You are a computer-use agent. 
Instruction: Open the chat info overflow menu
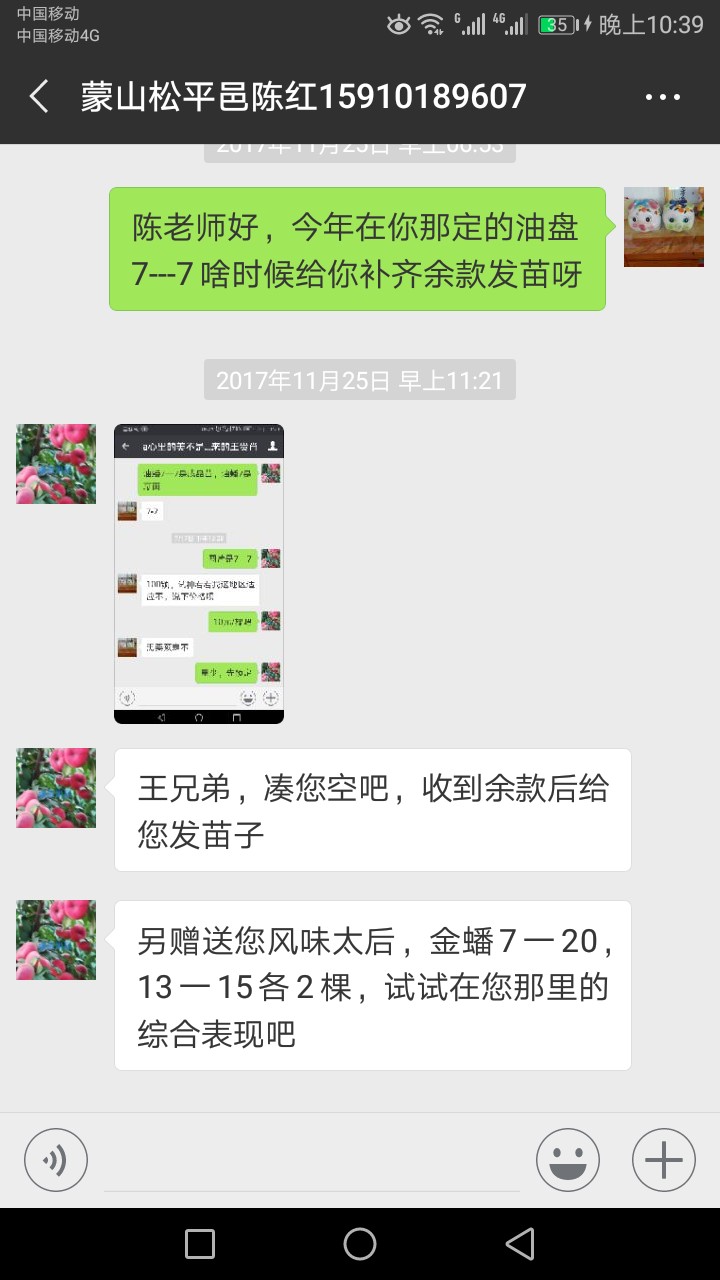[662, 97]
